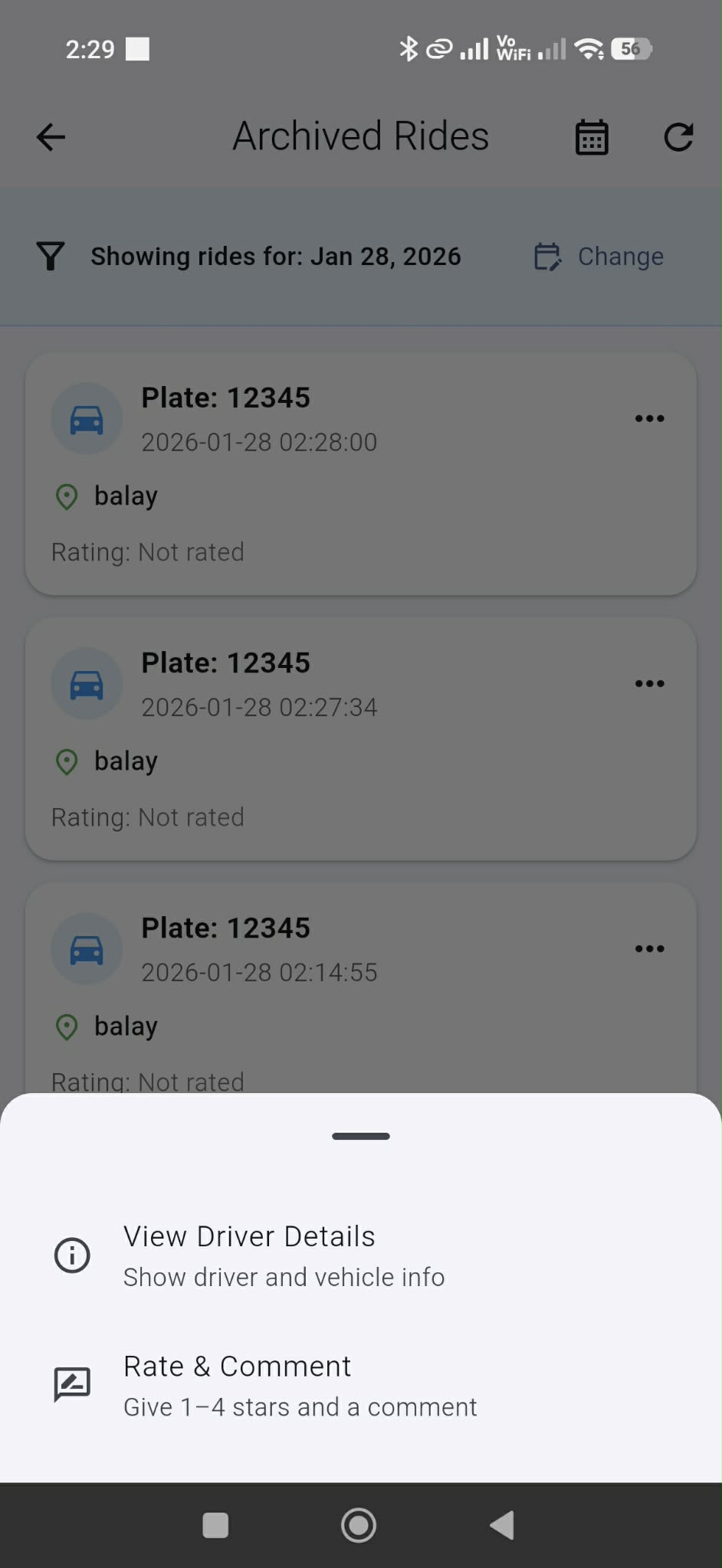Screen dimensions: 722x1568
Task: Open the overflow menu on the 02:28:00 ride
Action: [x=649, y=418]
